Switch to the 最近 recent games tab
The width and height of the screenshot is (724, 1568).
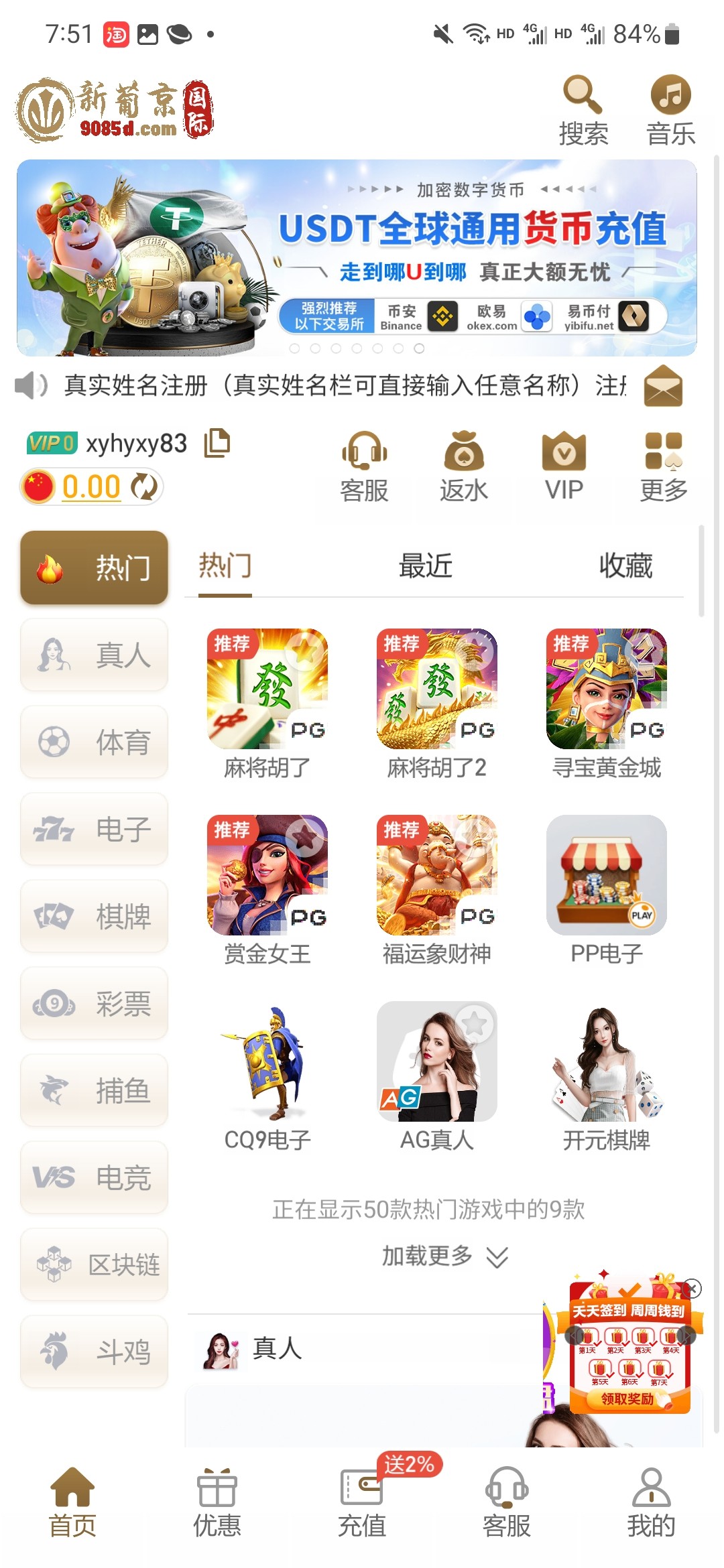[426, 566]
